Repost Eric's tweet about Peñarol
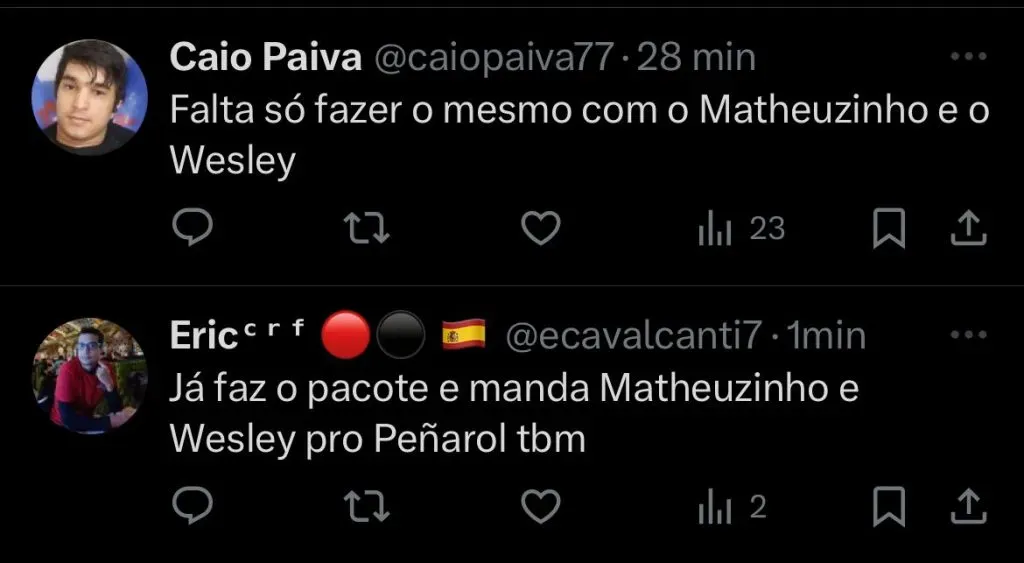Screen dimensions: 1024x563 (366, 508)
